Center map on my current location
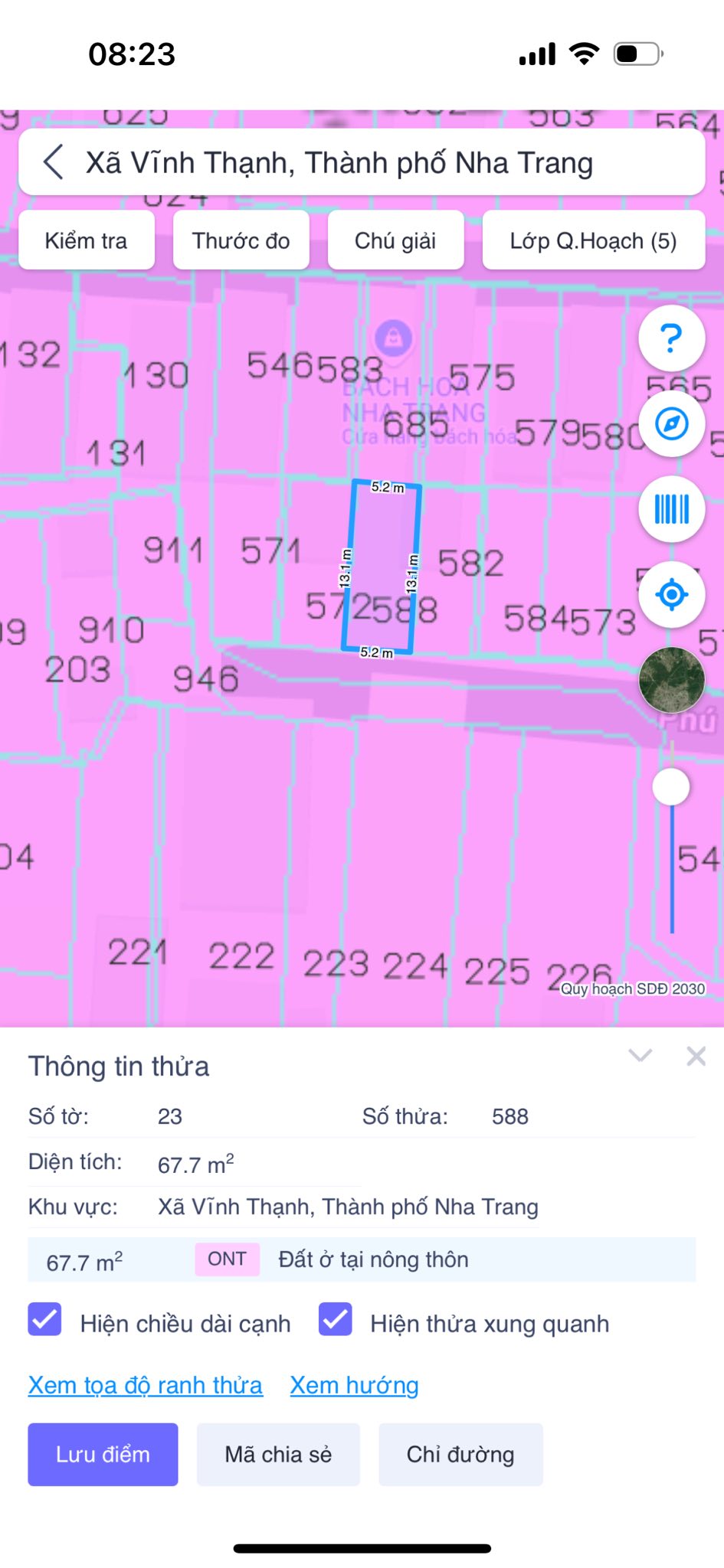This screenshot has width=724, height=1568. pos(671,594)
